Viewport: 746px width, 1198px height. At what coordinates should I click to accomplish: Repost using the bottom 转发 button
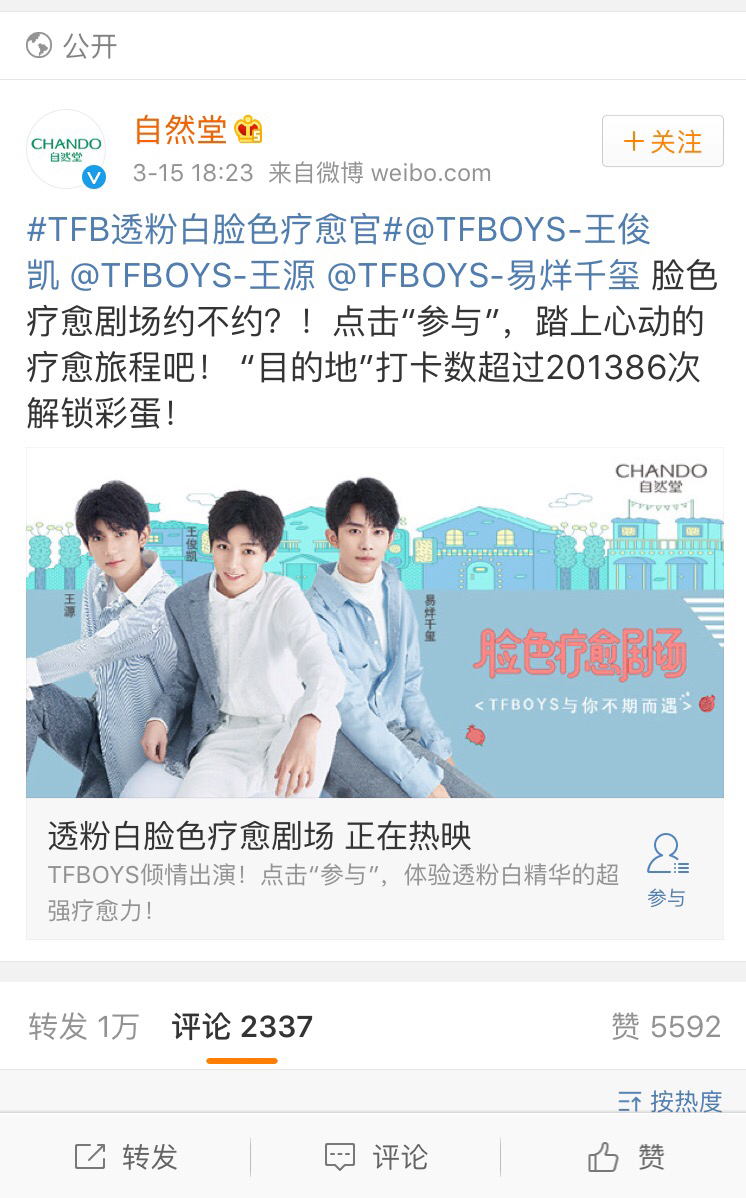coord(126,1157)
